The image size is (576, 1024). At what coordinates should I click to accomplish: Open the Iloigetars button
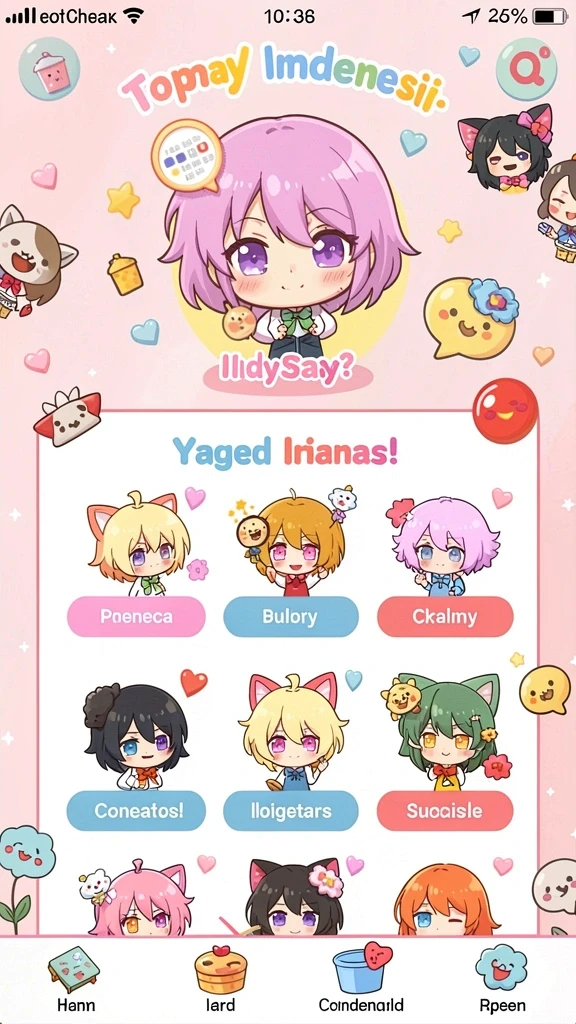click(x=291, y=810)
